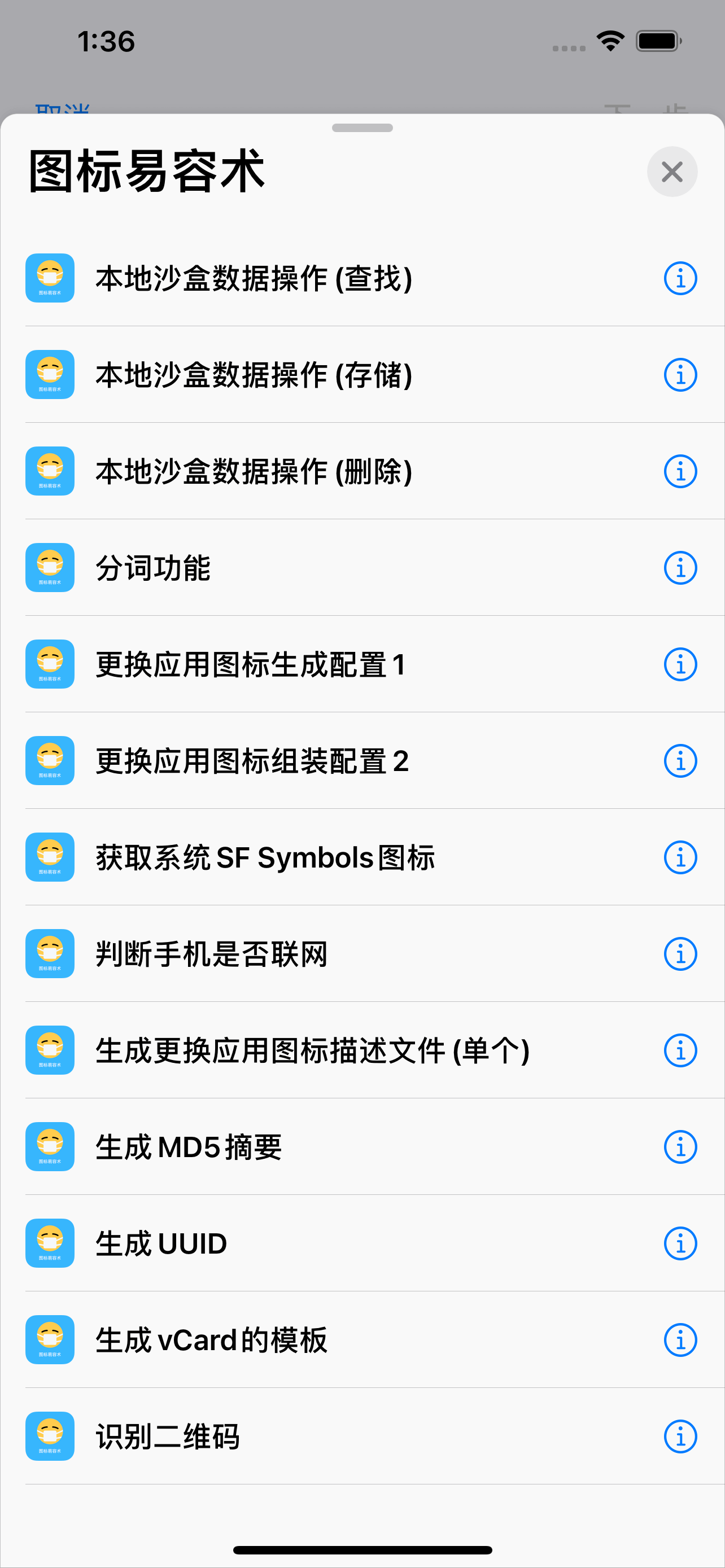This screenshot has height=1568, width=725.
Task: Choose 本地沙盒数据操作 (删除) action
Action: (254, 472)
